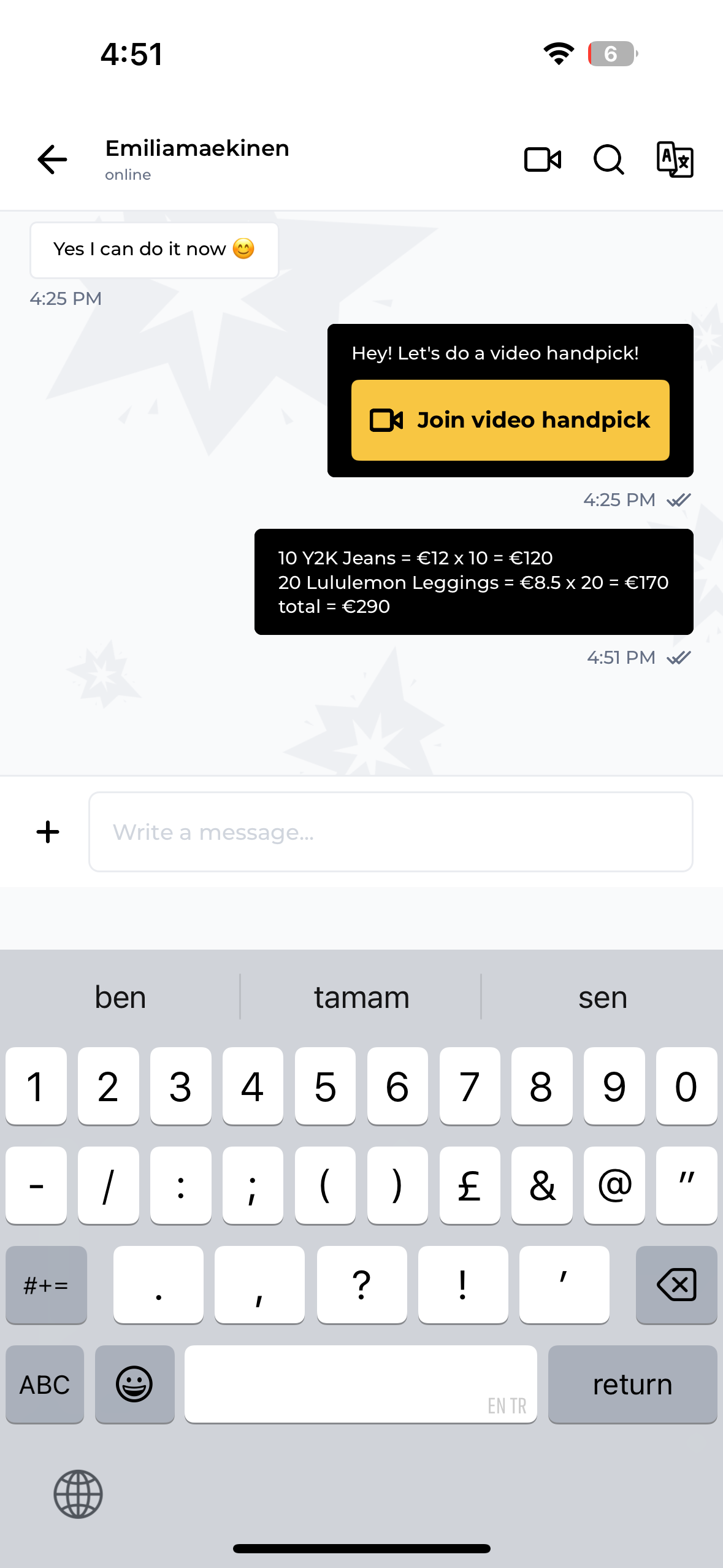
Task: Go back from Emiliamaekinen chat
Action: [x=52, y=159]
